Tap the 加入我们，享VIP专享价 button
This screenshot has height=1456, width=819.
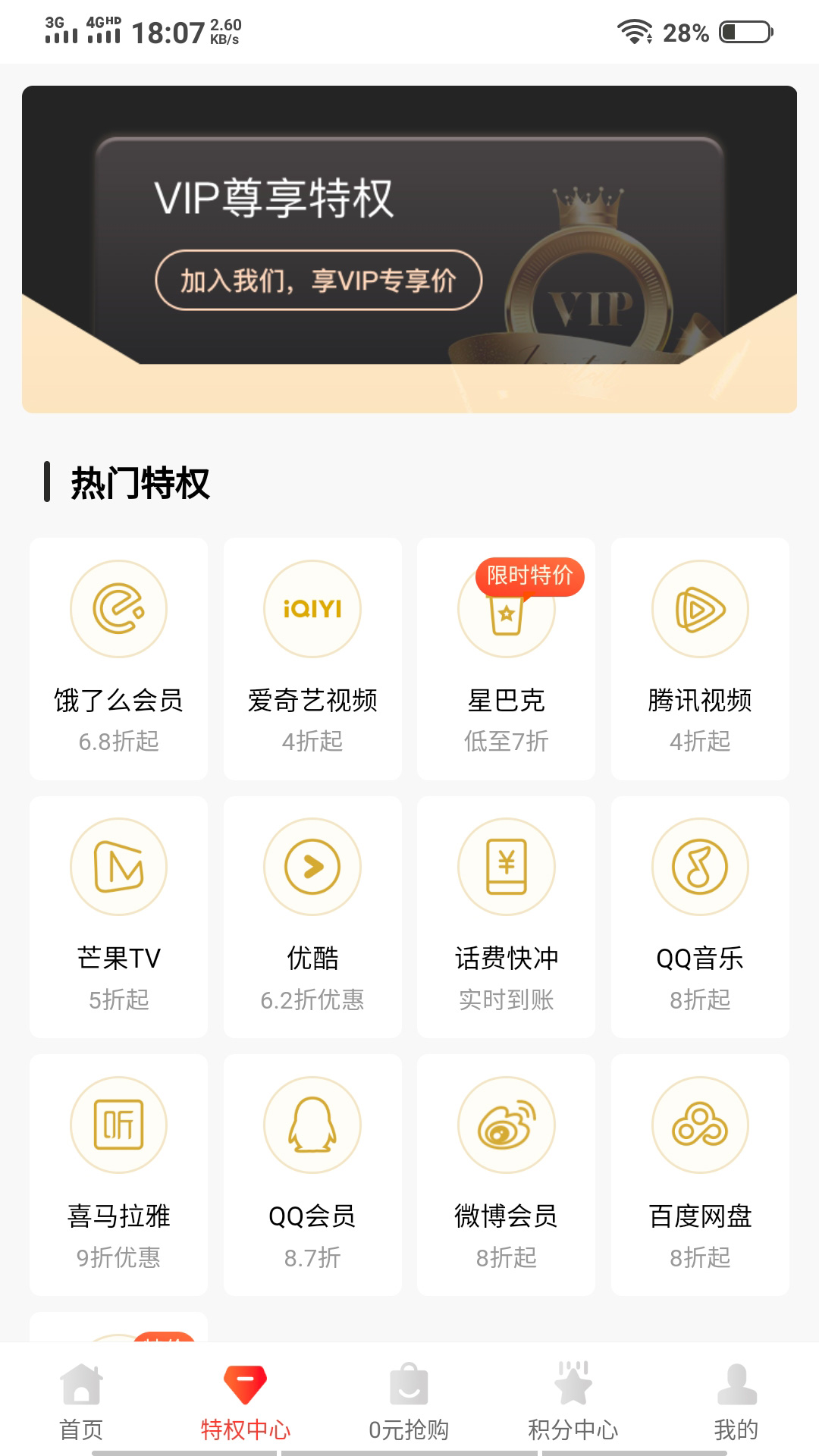point(318,281)
